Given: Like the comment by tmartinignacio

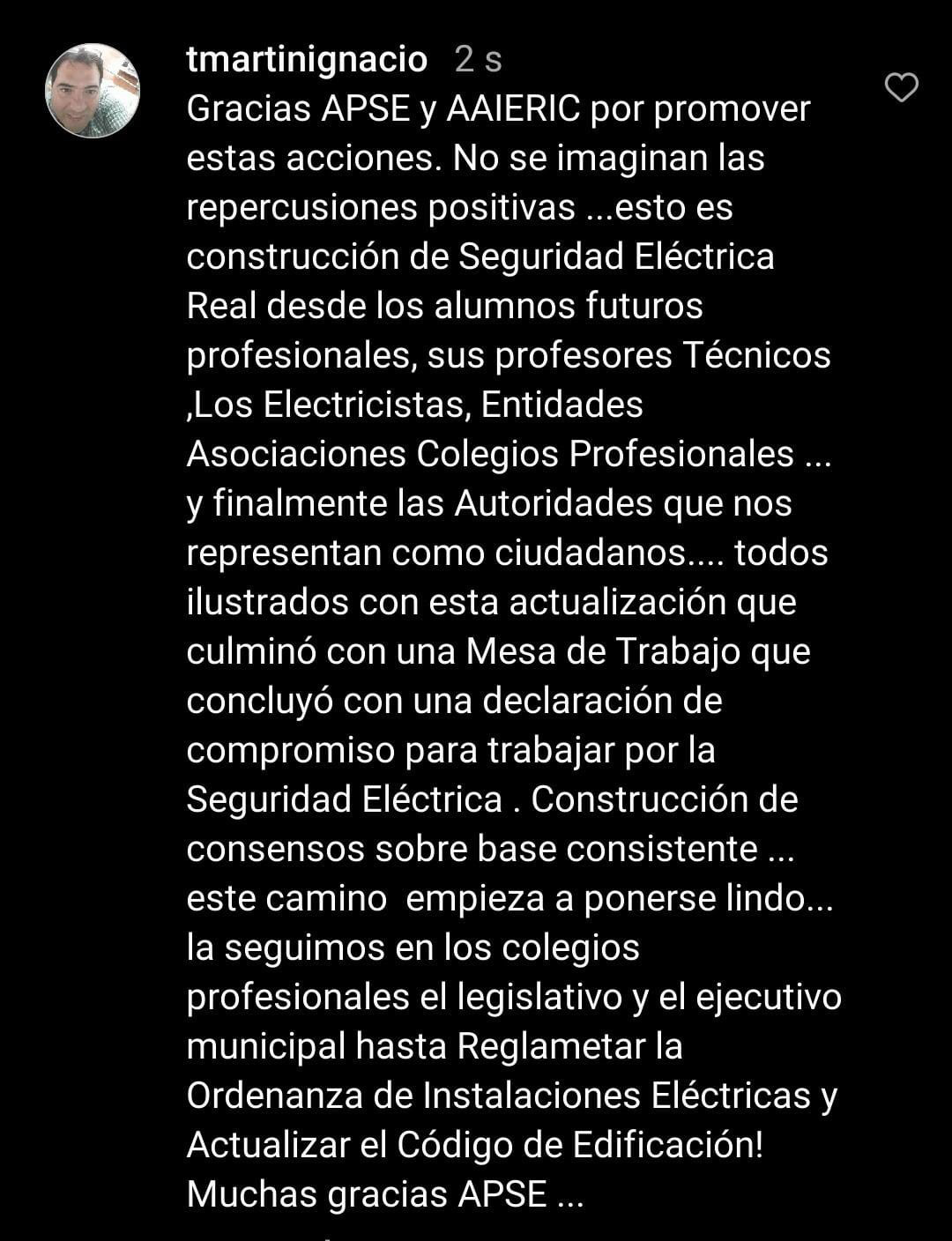Looking at the screenshot, I should [901, 88].
